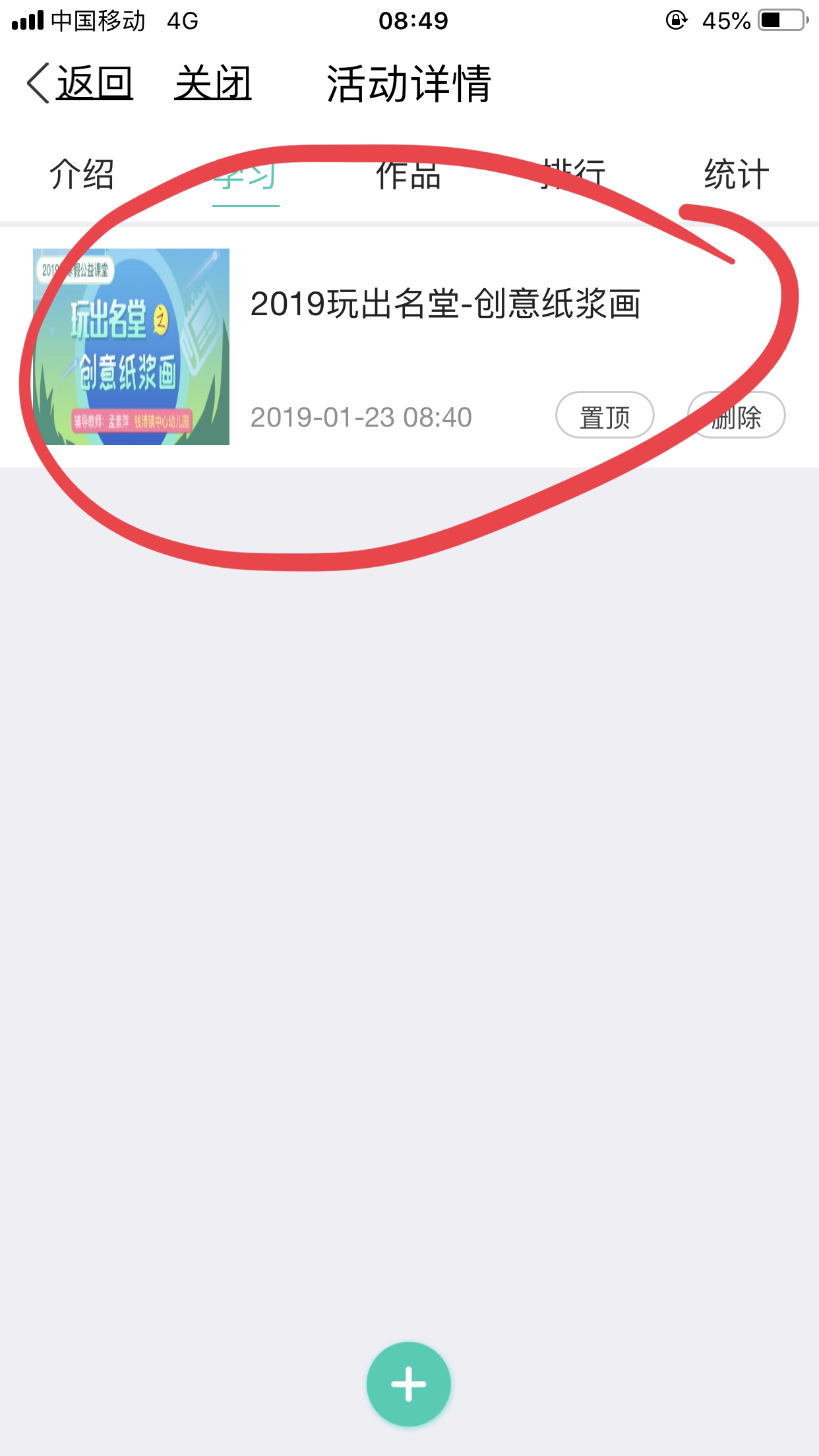Screen dimensions: 819x1456
Task: Pin the course with 置顶
Action: (605, 415)
